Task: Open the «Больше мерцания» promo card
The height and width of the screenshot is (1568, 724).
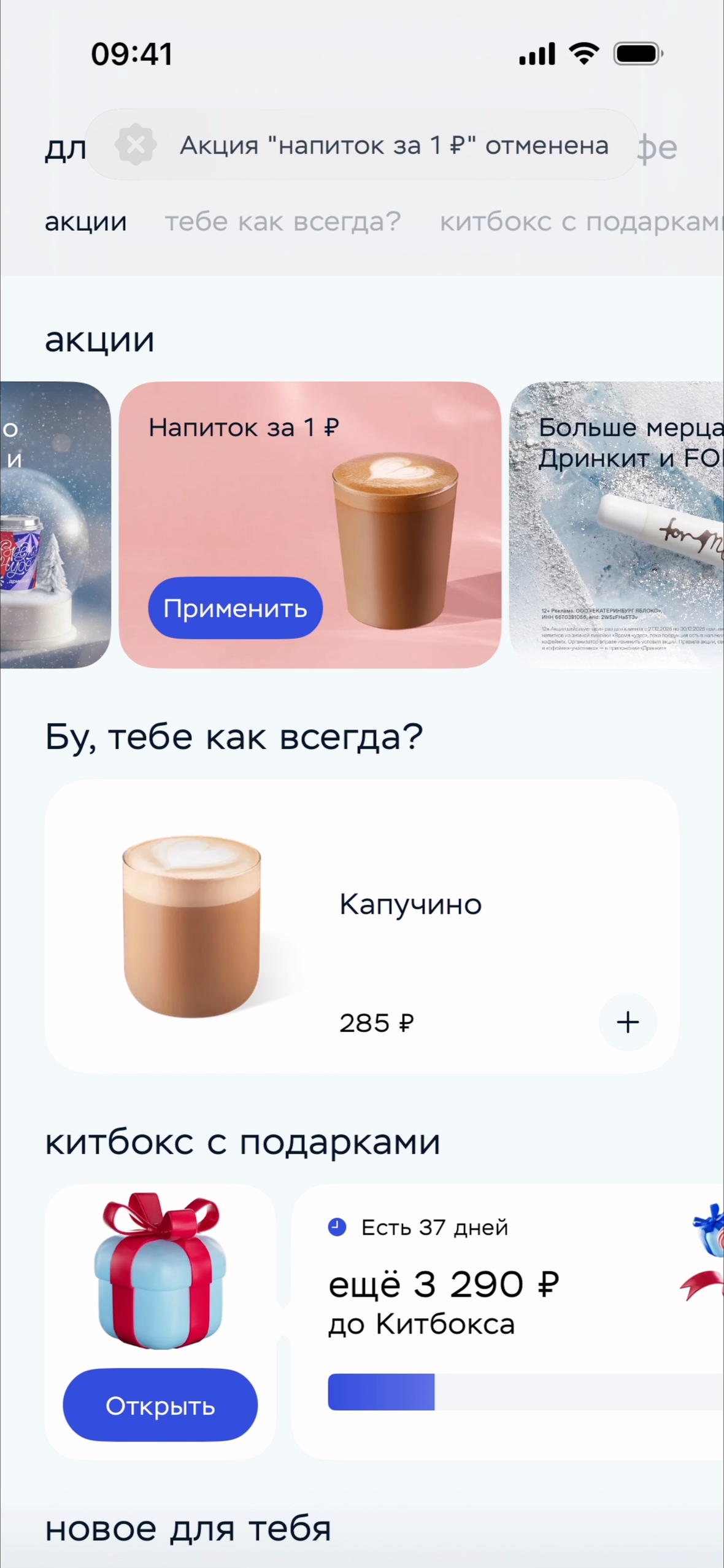Action: (617, 524)
